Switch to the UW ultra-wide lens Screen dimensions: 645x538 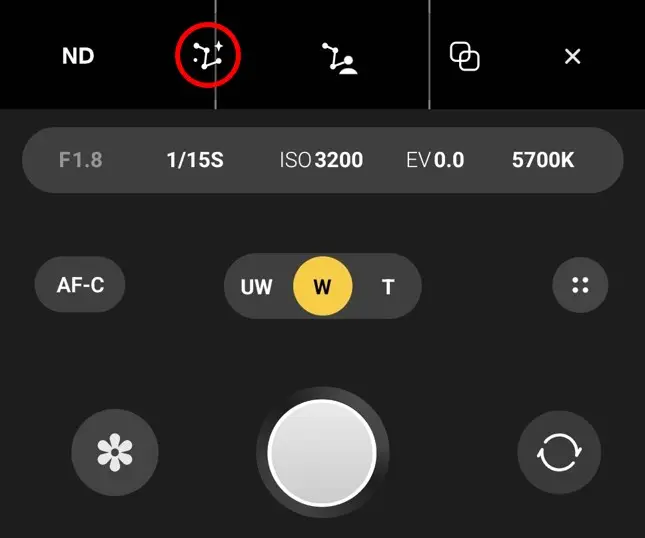tap(257, 287)
